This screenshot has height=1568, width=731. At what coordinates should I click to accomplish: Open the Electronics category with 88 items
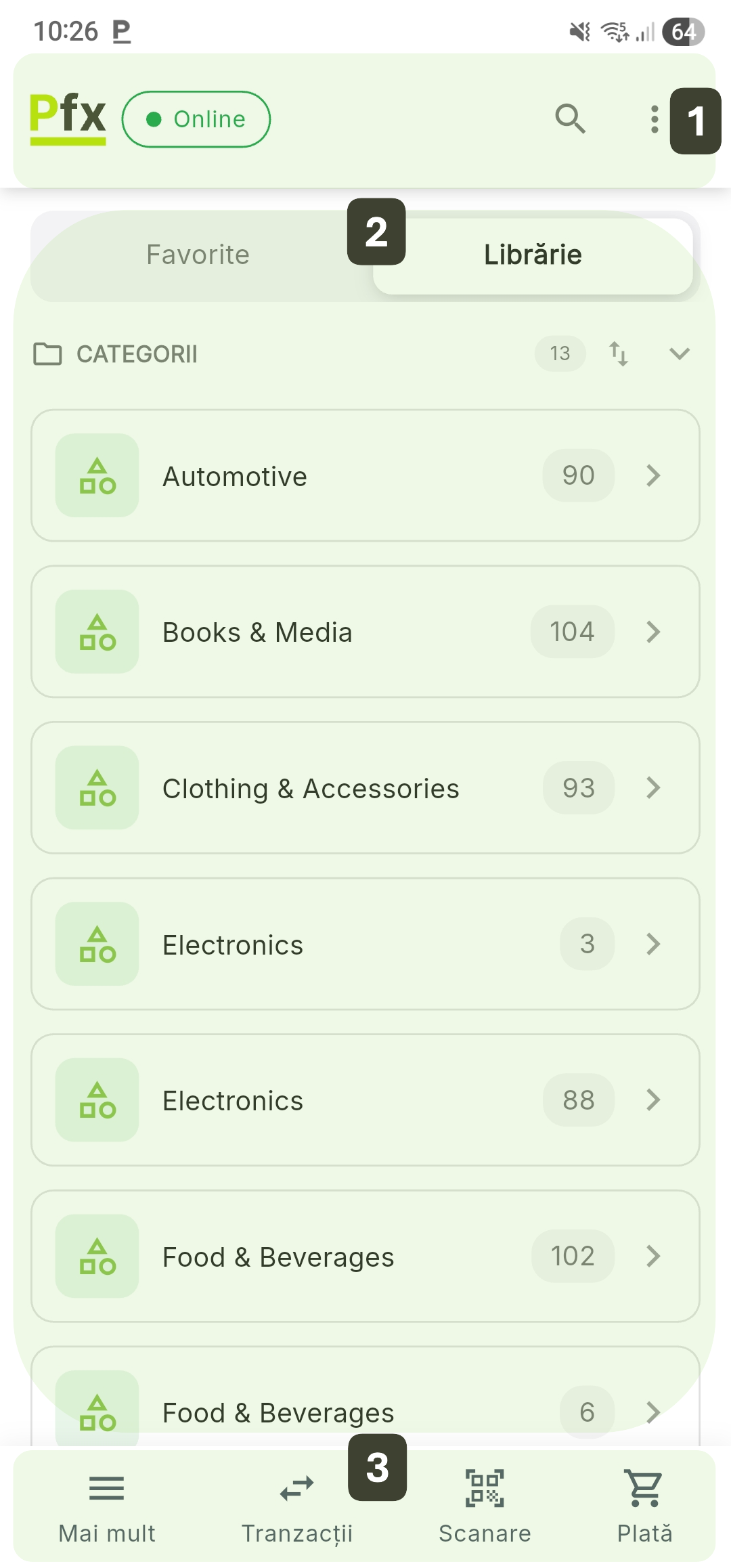[365, 1100]
